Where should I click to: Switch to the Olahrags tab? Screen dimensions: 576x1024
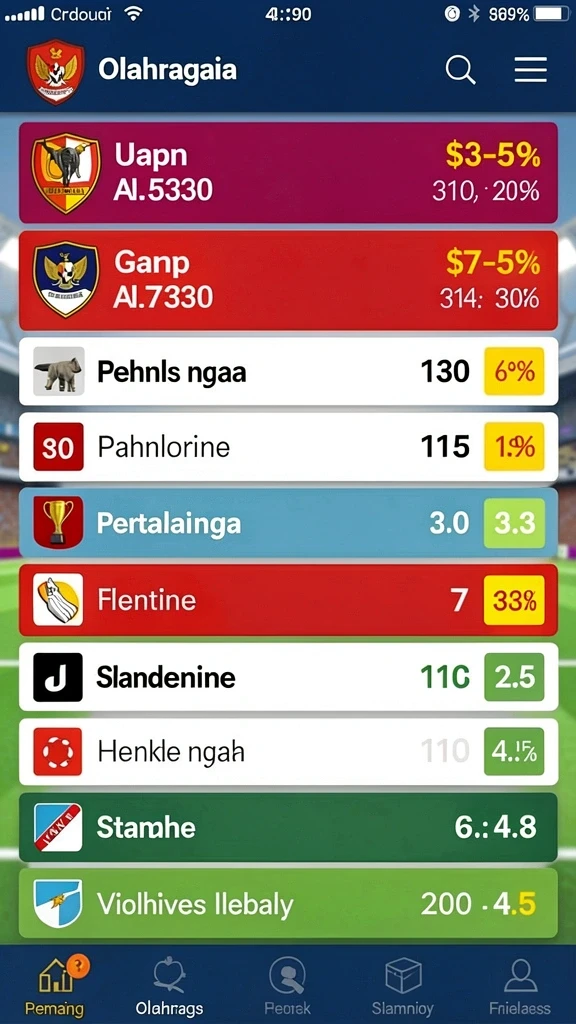(169, 984)
